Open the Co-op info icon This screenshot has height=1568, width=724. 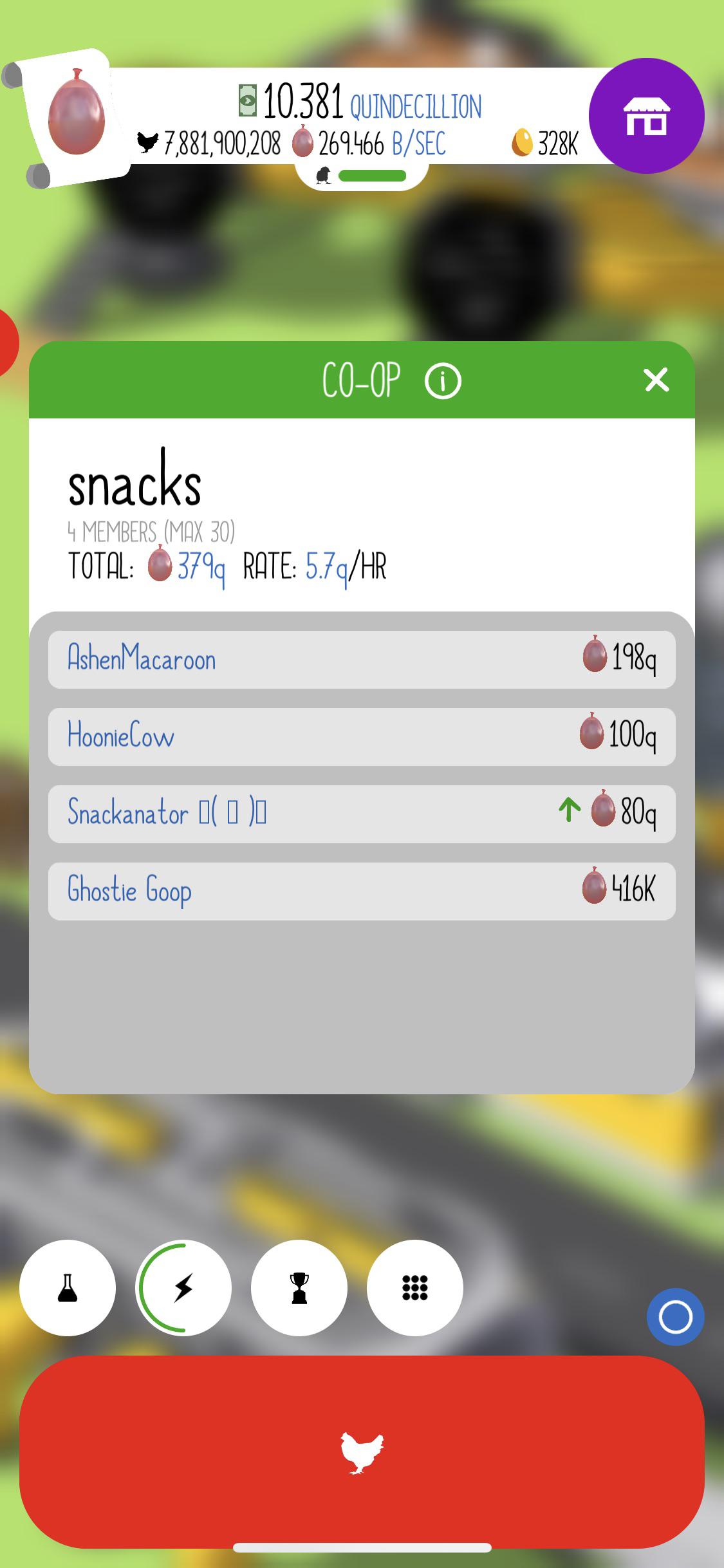pyautogui.click(x=443, y=381)
